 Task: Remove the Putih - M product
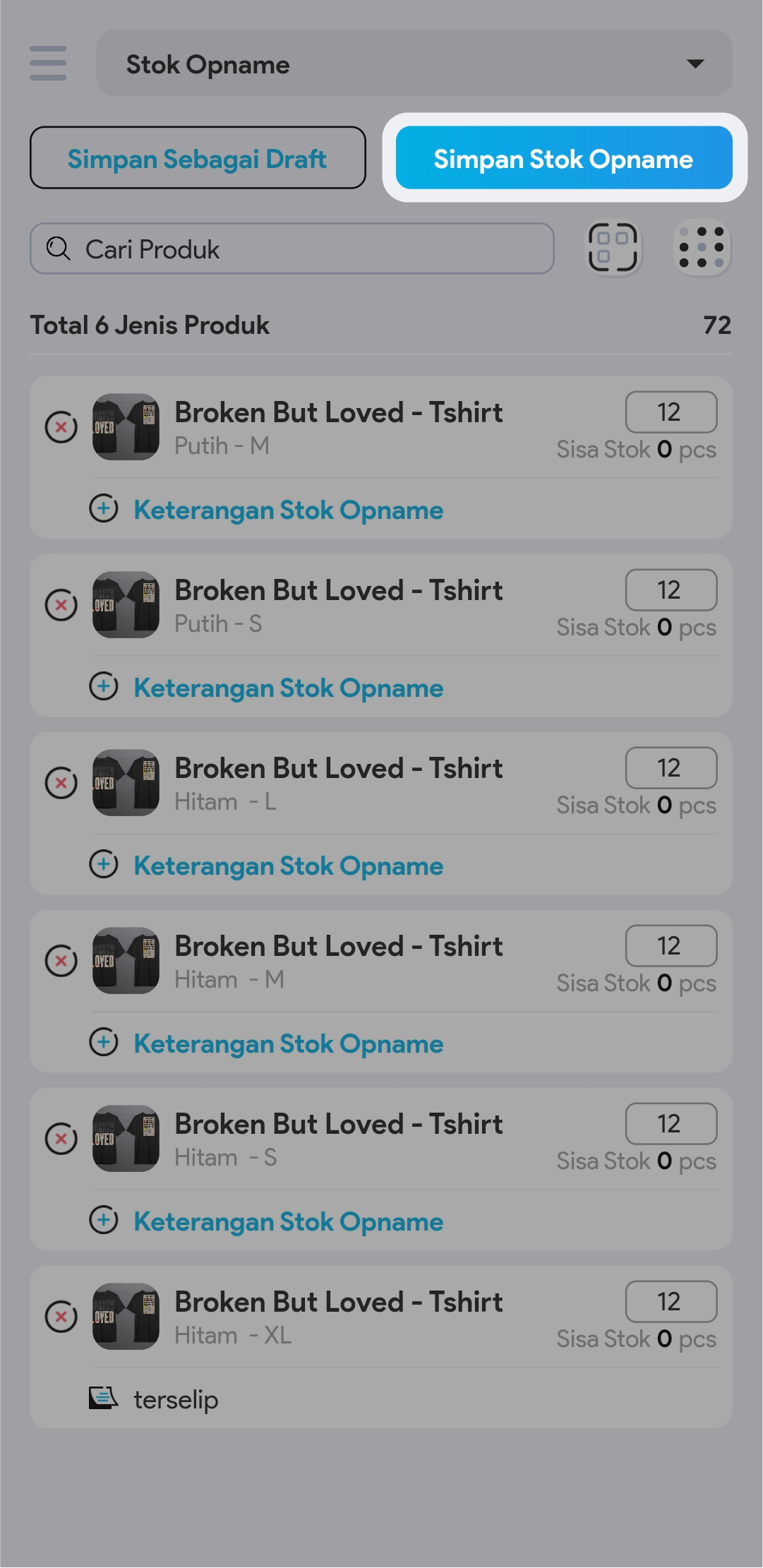tap(61, 427)
